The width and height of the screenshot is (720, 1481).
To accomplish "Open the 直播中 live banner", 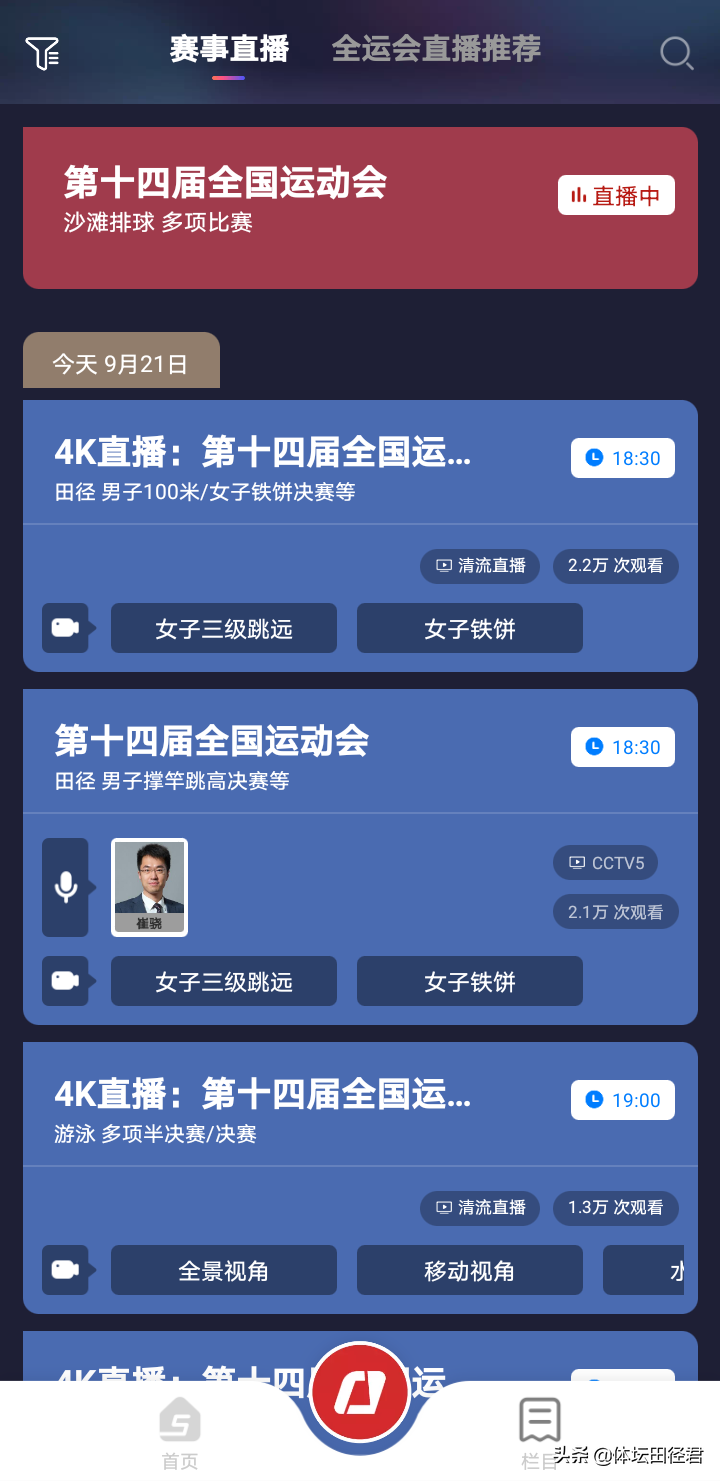I will pos(616,195).
